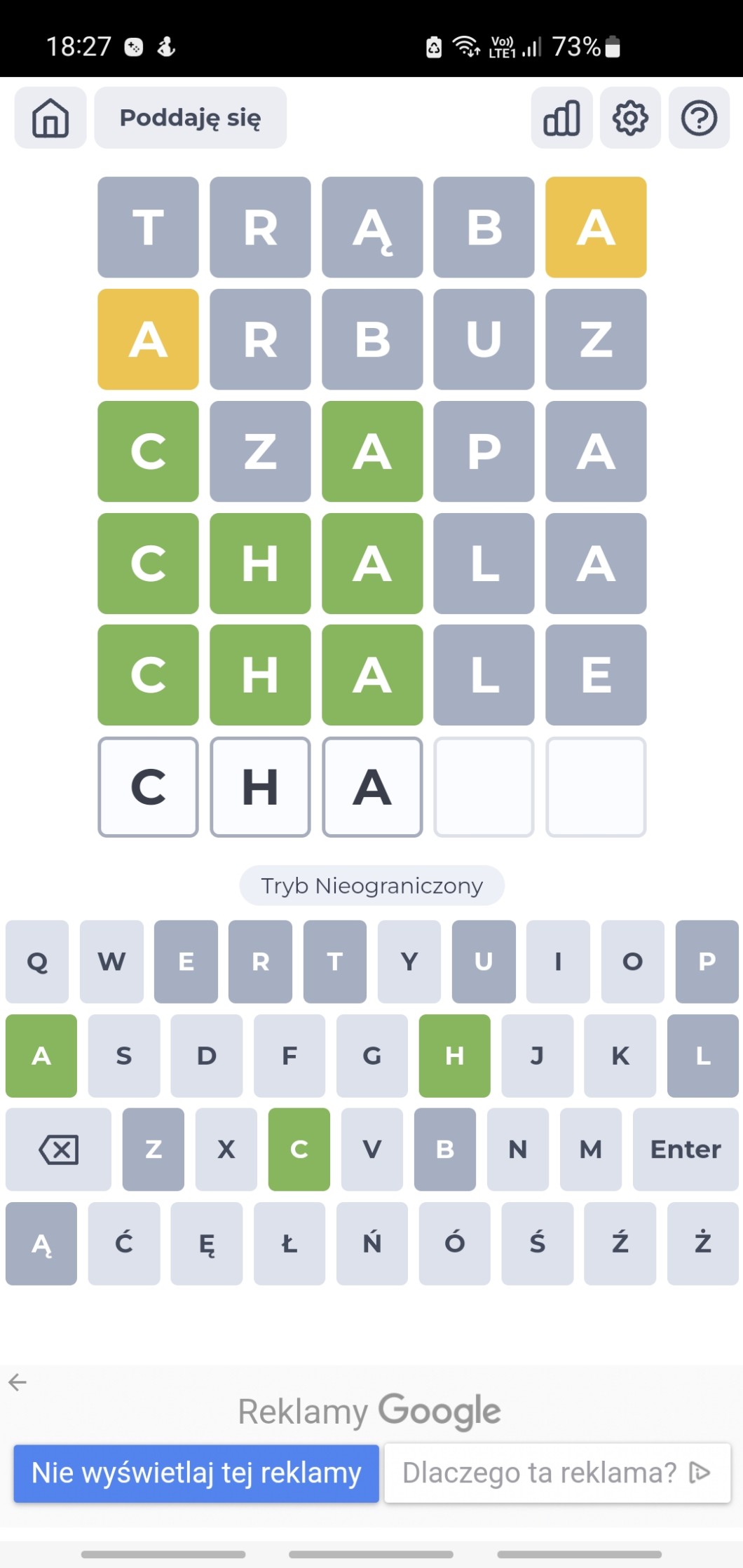743x1568 pixels.
Task: Type the letter T key
Action: tap(334, 962)
